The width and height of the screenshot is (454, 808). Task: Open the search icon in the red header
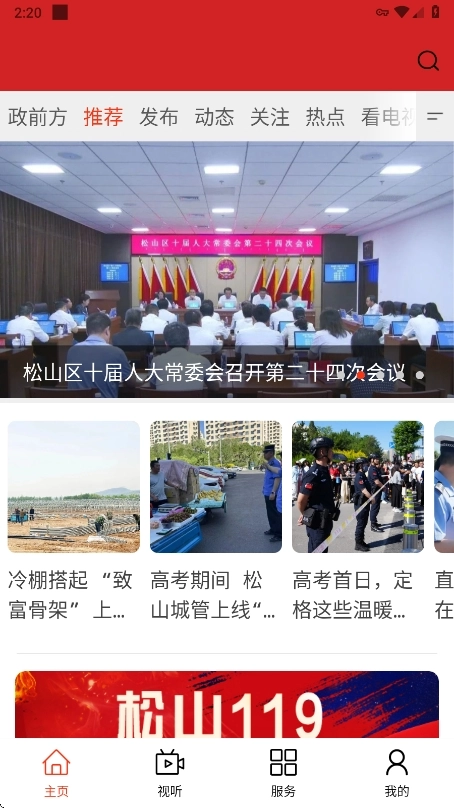[428, 61]
